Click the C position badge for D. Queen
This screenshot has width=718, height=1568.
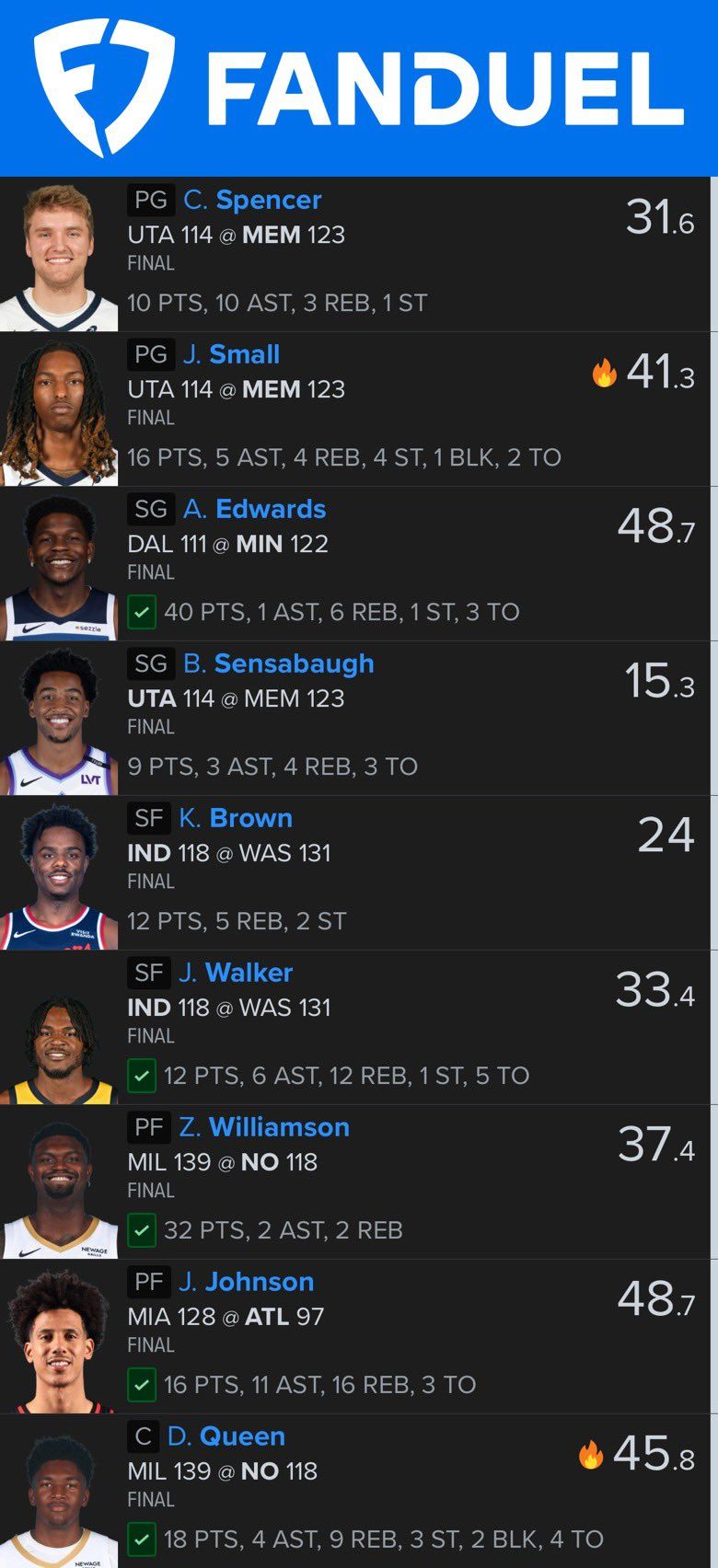[x=145, y=1435]
